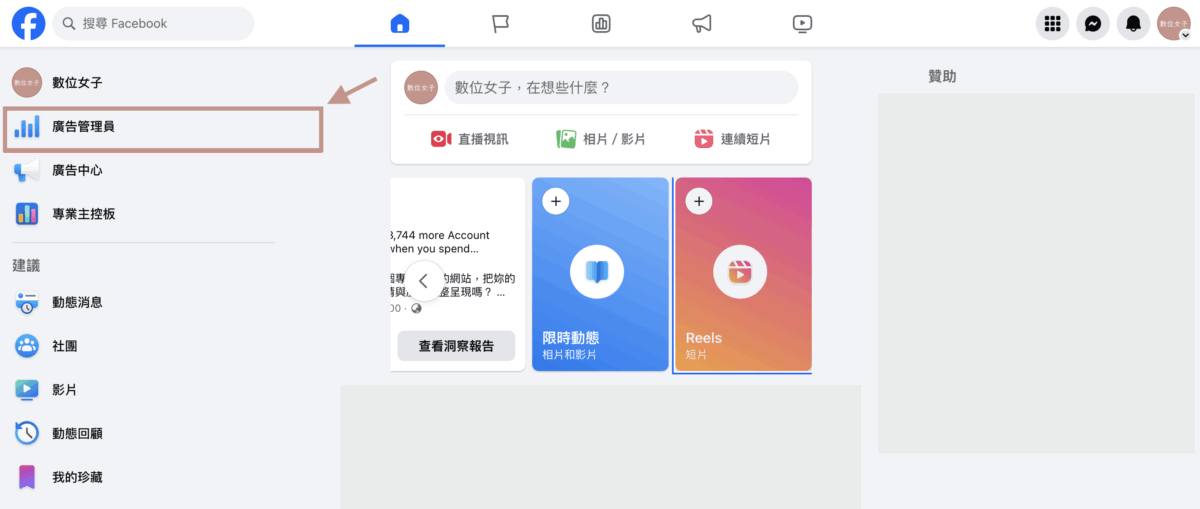
Task: Open the account profile menu
Action: (x=1173, y=24)
